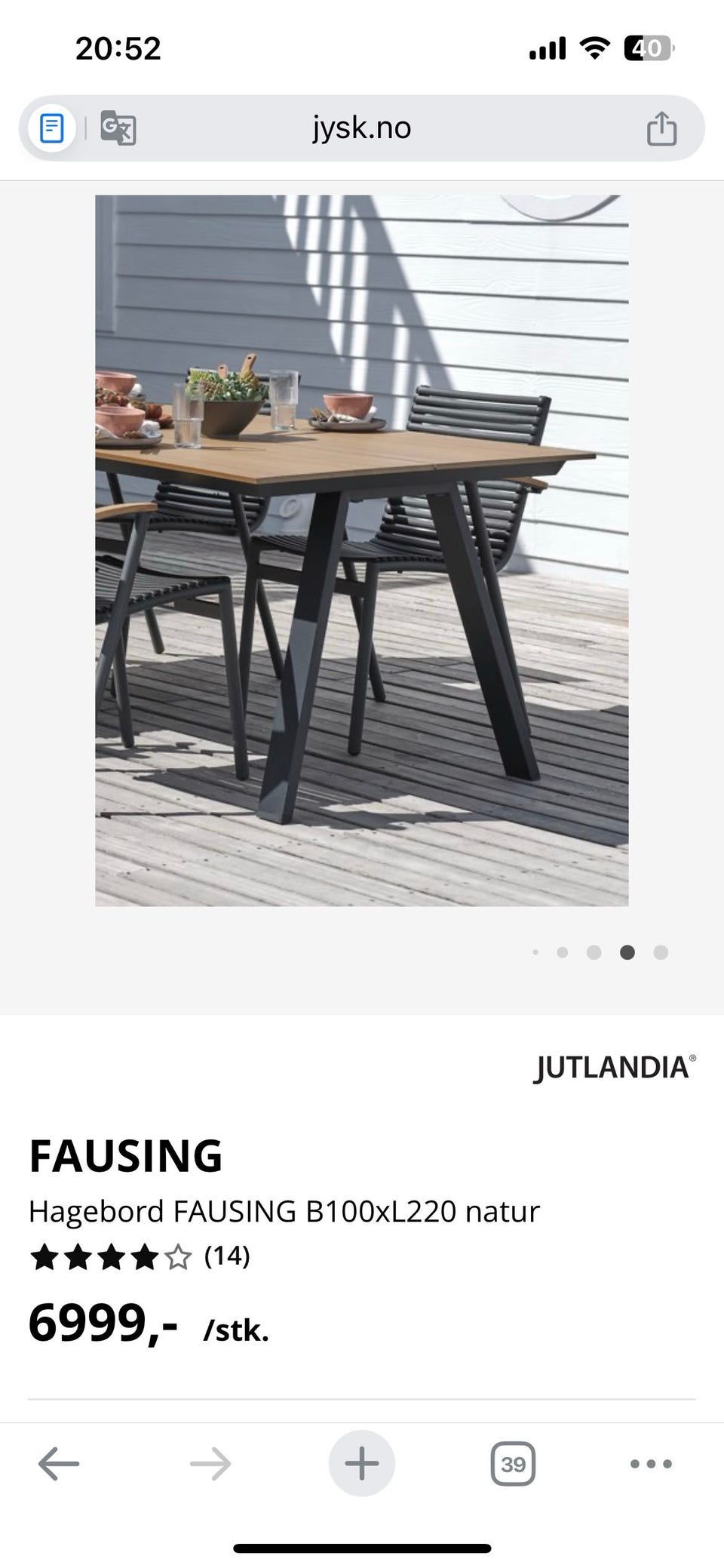The width and height of the screenshot is (724, 1568).
Task: Select the last carousel dot
Action: click(x=660, y=953)
